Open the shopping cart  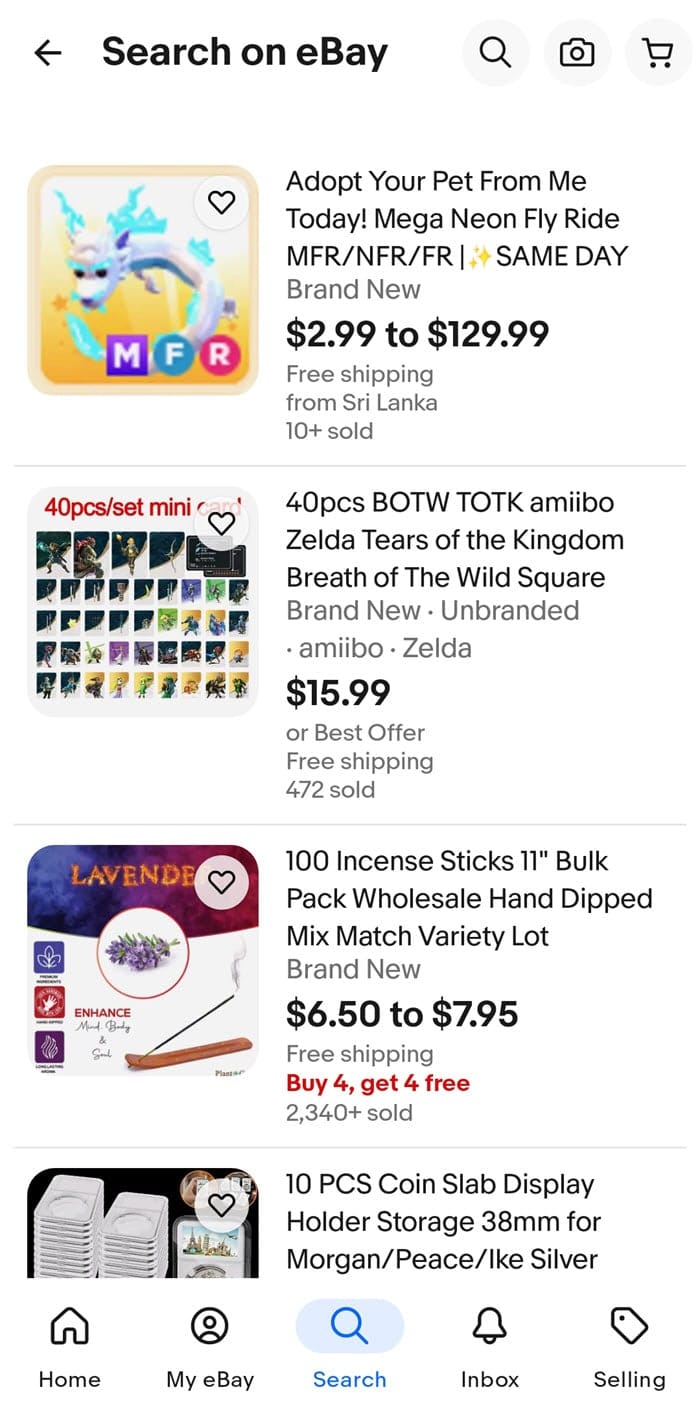[658, 53]
